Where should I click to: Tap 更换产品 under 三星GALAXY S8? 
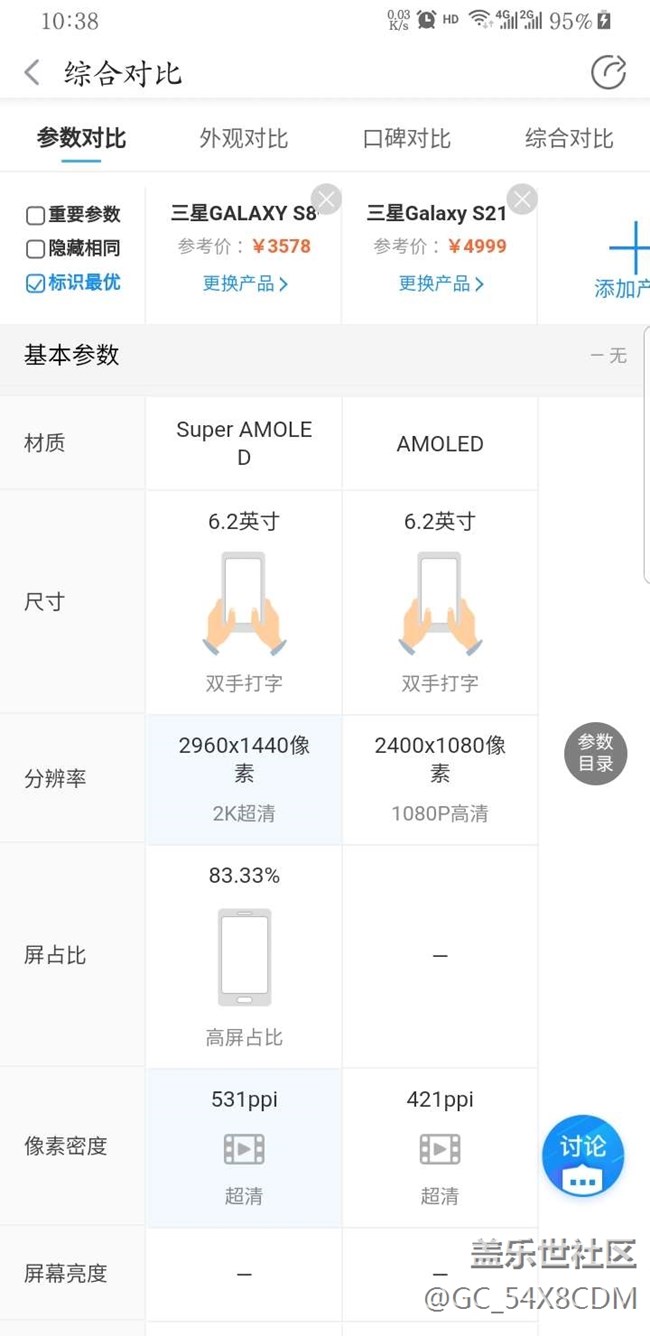[245, 284]
